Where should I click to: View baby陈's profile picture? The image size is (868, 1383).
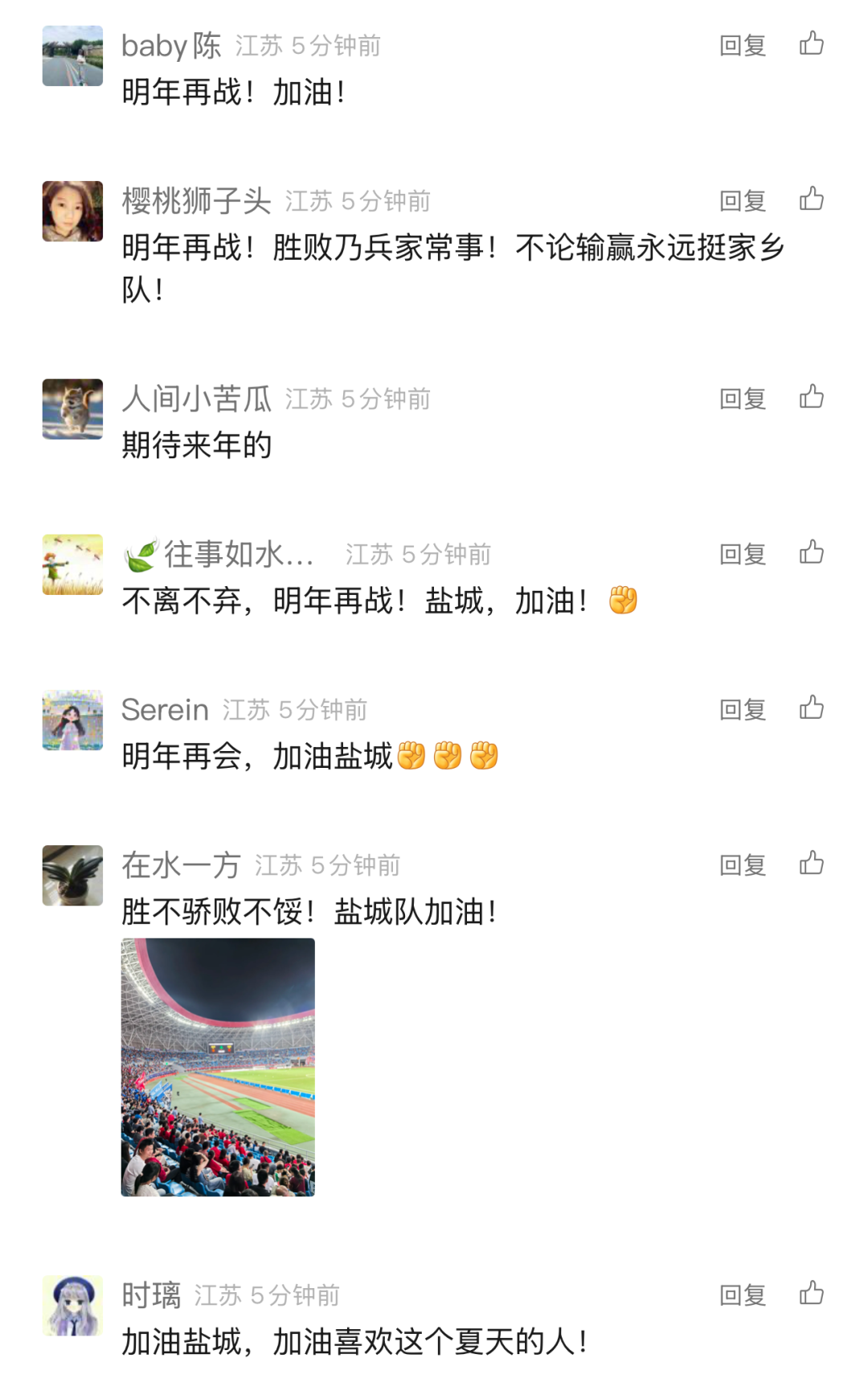click(x=72, y=56)
